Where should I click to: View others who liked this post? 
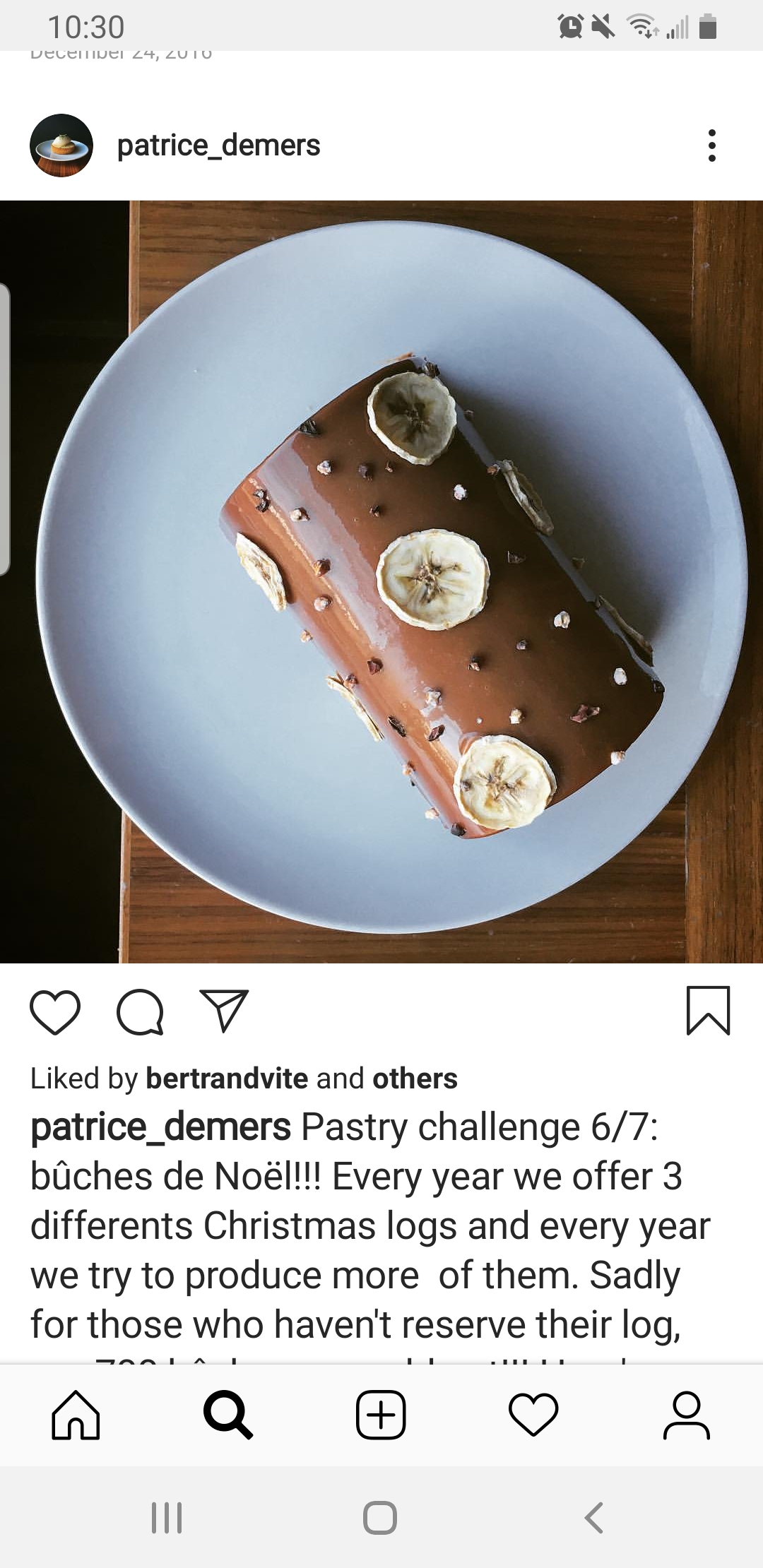pyautogui.click(x=415, y=1079)
